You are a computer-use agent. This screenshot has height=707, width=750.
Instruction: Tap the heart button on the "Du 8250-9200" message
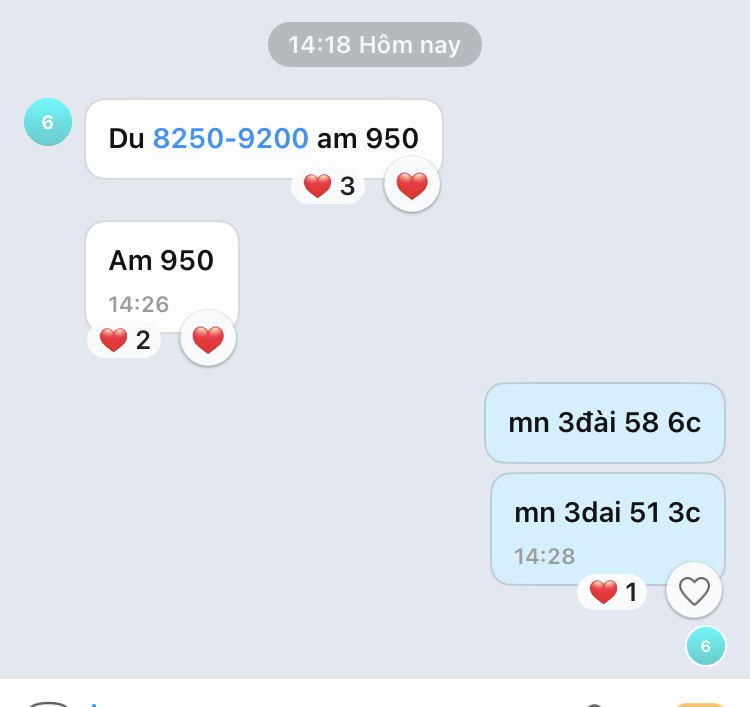pos(412,185)
